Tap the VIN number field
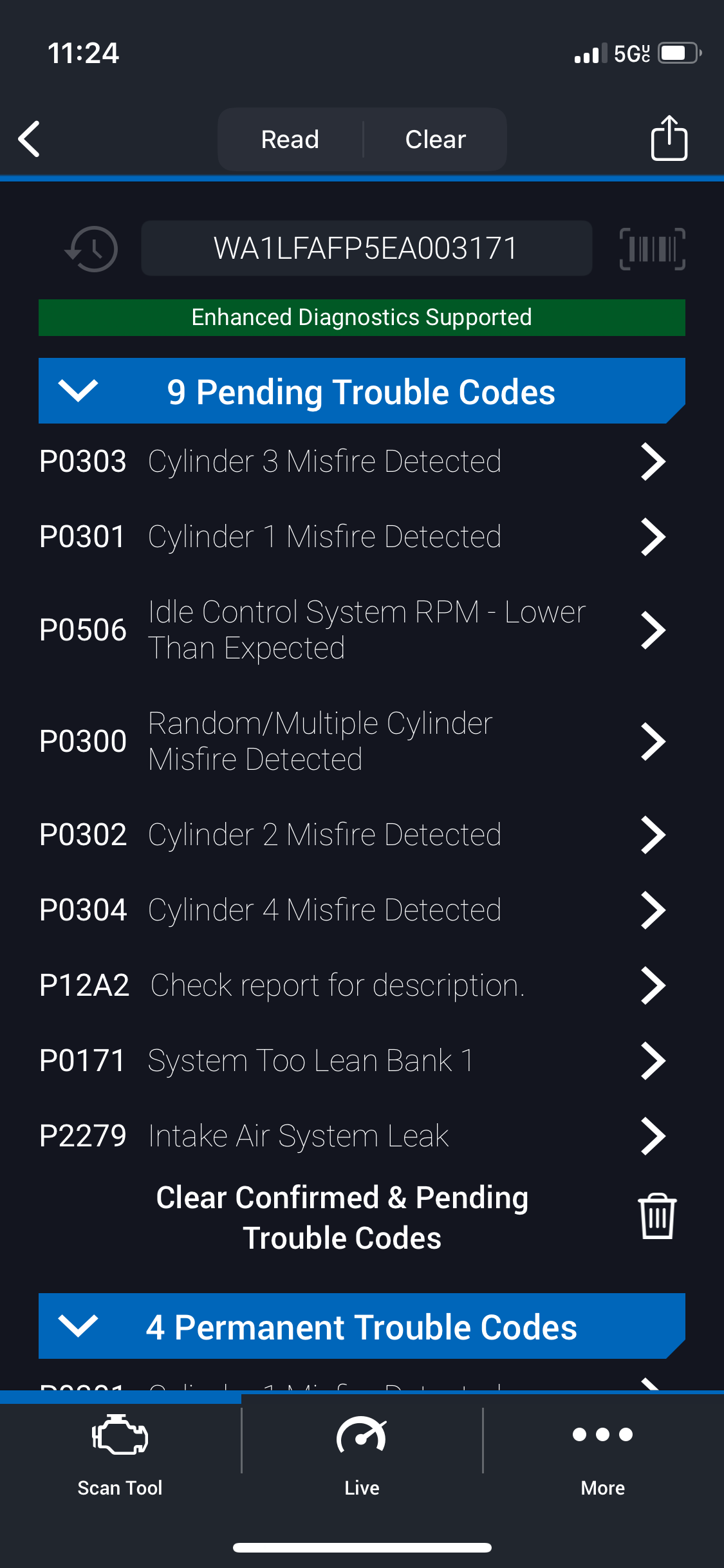Image resolution: width=724 pixels, height=1568 pixels. pyautogui.click(x=366, y=248)
